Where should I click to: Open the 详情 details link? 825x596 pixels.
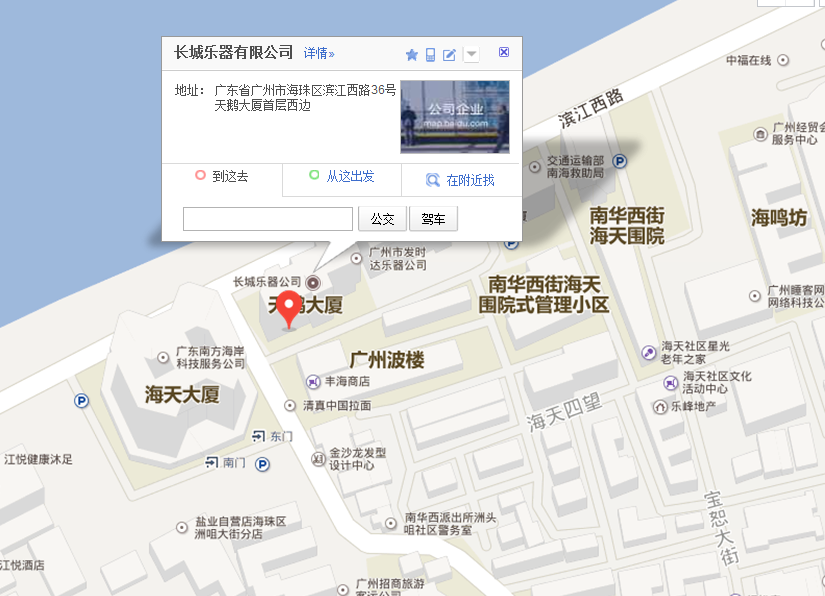click(319, 53)
